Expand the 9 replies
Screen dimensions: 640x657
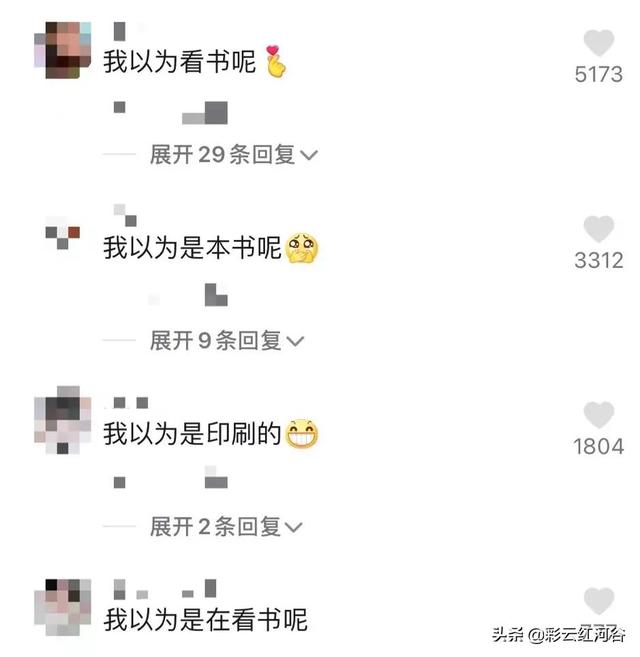tap(226, 341)
